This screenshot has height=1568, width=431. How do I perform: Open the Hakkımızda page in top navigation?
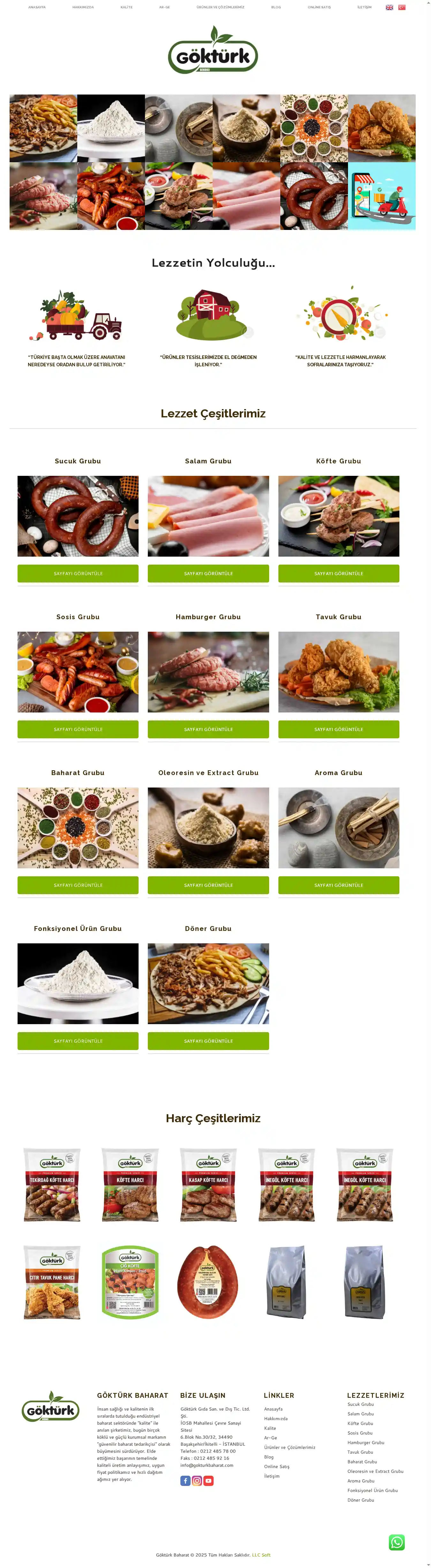tap(83, 7)
